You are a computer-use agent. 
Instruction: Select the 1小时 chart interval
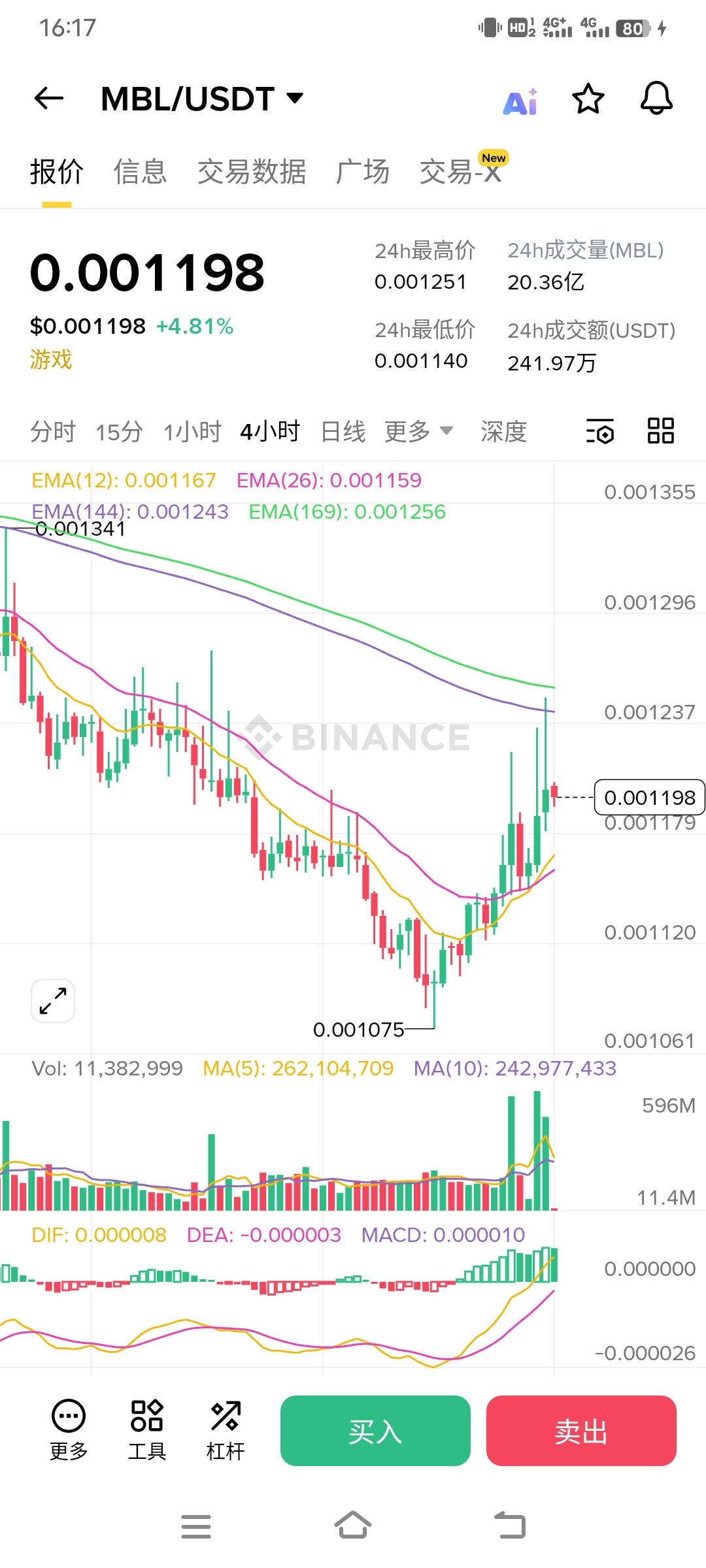pos(192,432)
